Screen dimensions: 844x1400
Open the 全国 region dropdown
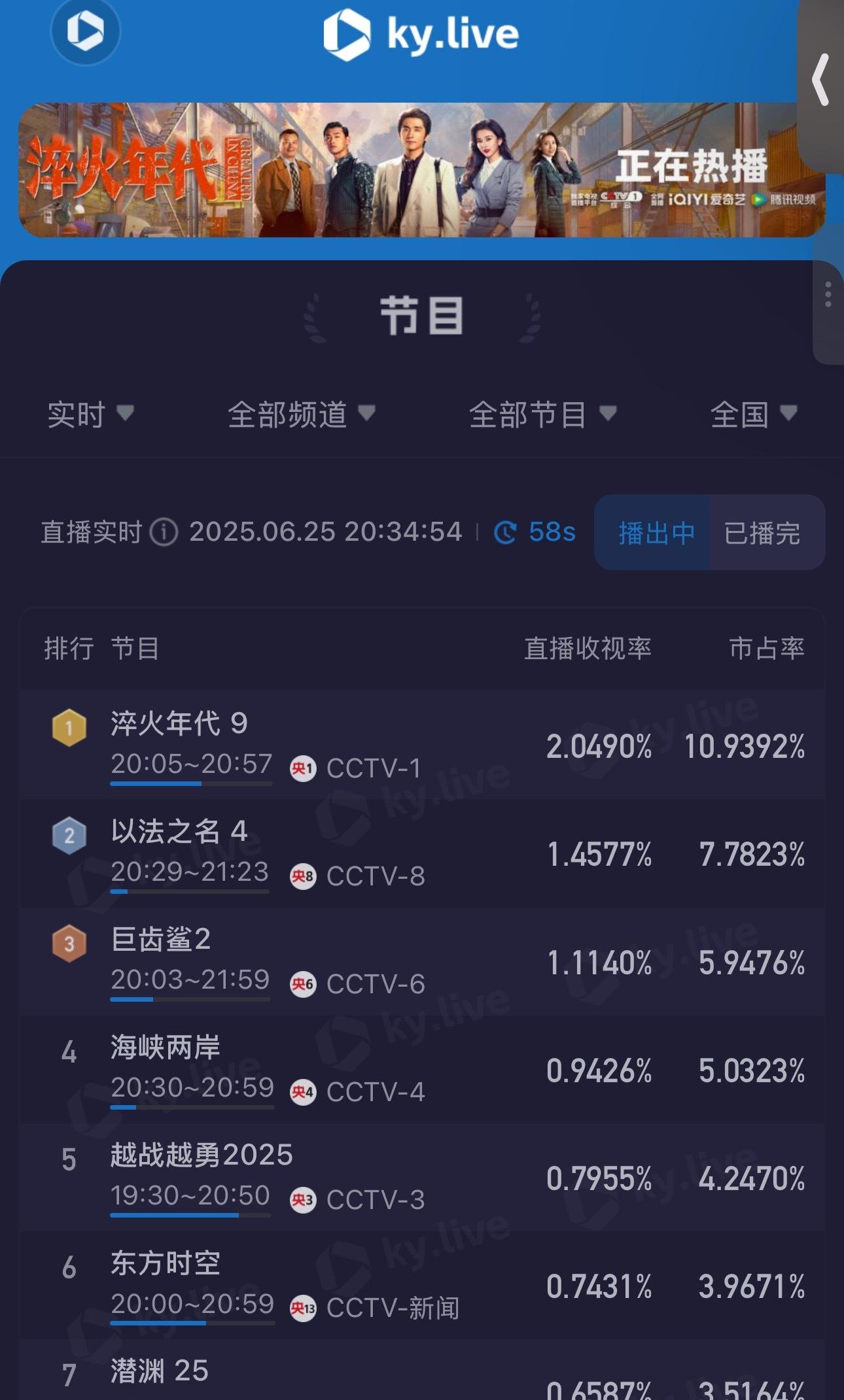click(x=754, y=415)
